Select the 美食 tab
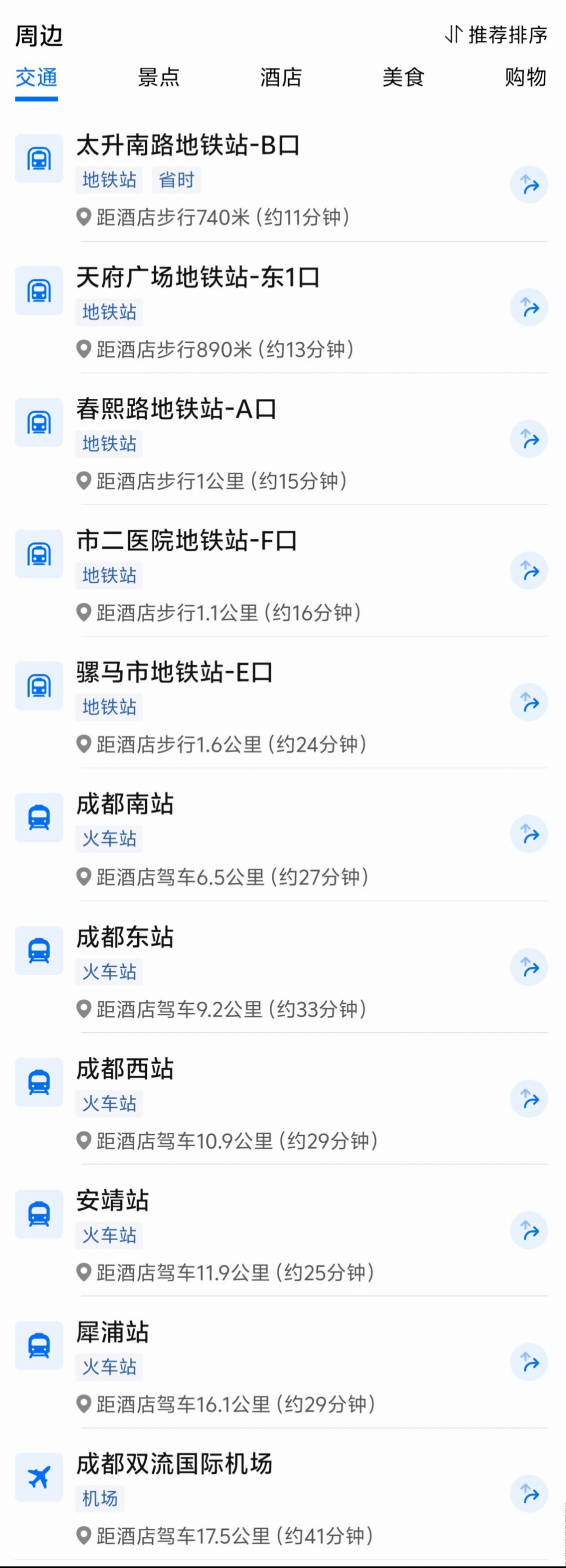566x1568 pixels. point(403,77)
